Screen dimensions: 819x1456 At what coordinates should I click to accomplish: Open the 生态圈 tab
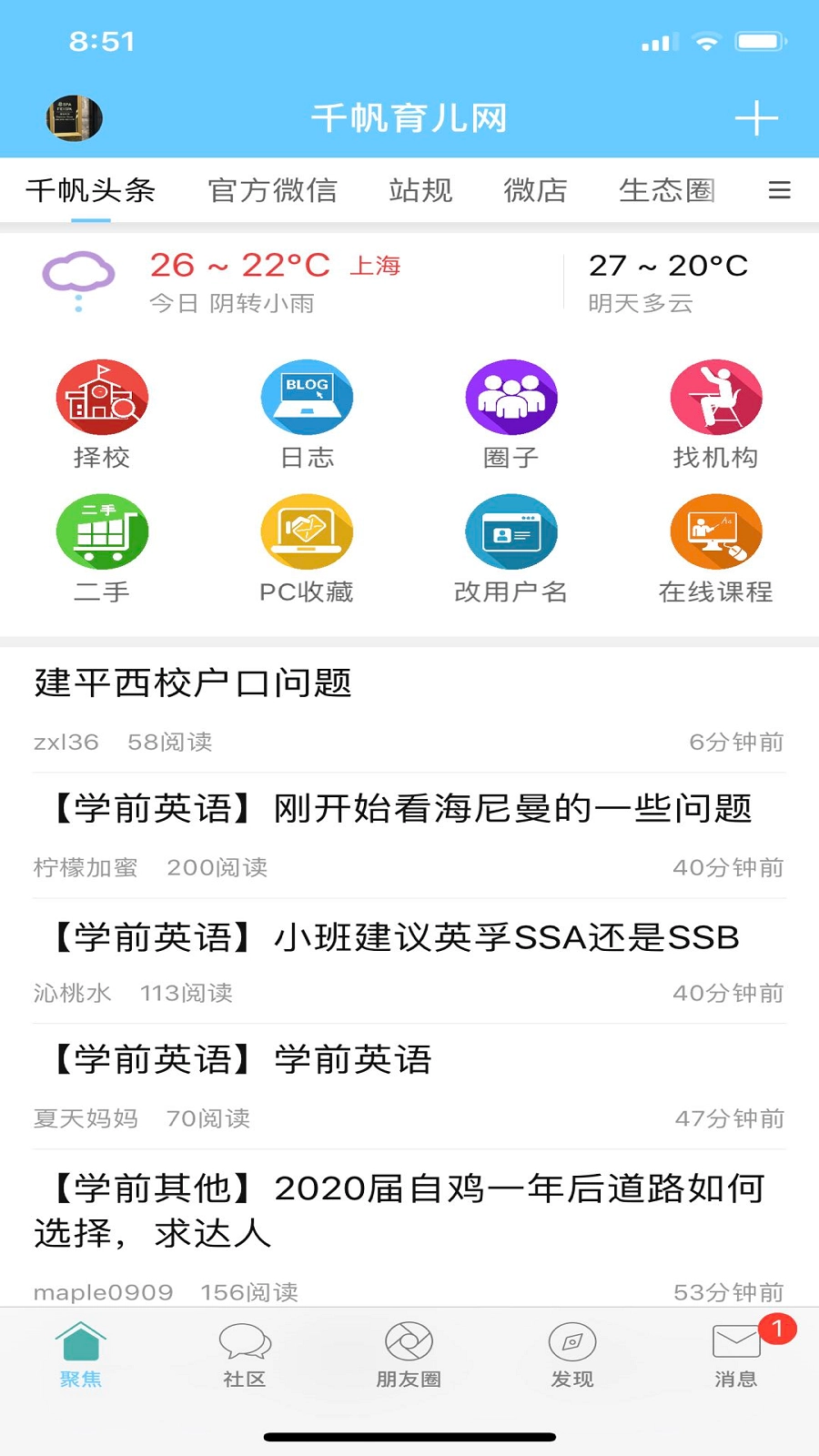pyautogui.click(x=667, y=190)
